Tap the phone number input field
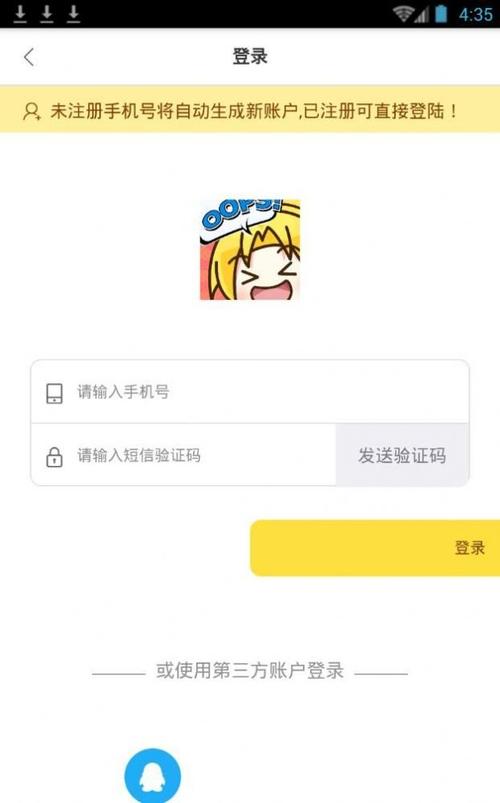Viewport: 500px width, 803px height. coord(250,392)
